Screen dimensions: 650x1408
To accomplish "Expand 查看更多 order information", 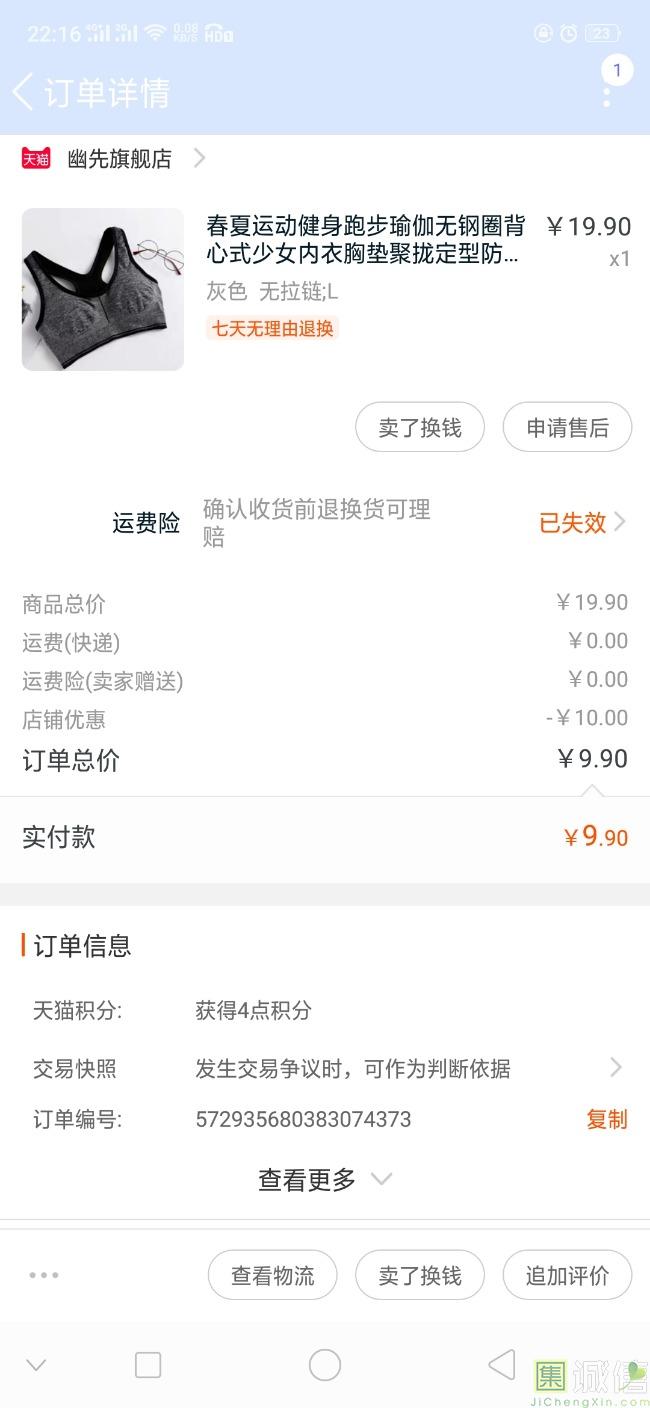I will (324, 1180).
